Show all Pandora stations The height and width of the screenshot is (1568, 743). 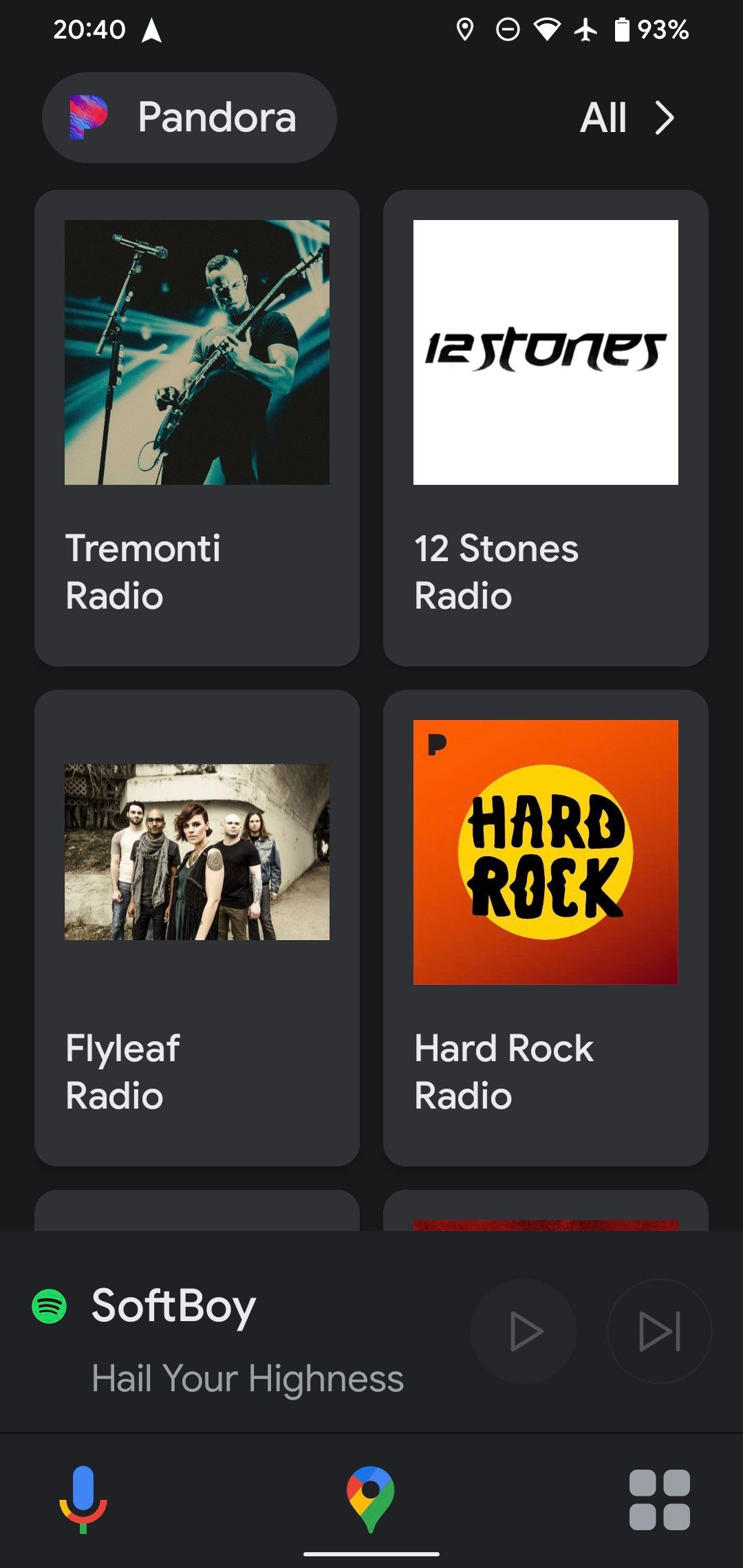click(627, 118)
